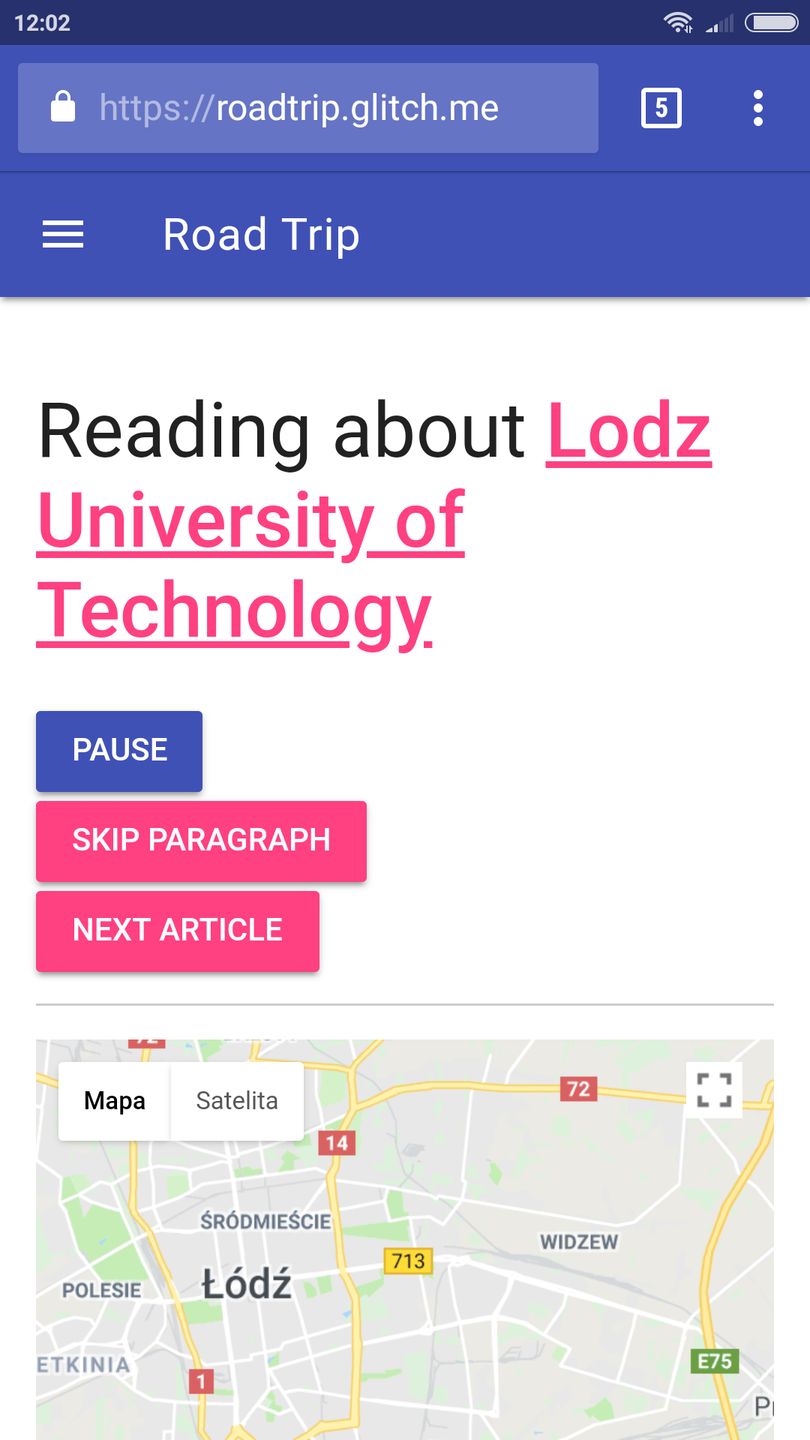
Task: Skip the current paragraph
Action: point(201,841)
